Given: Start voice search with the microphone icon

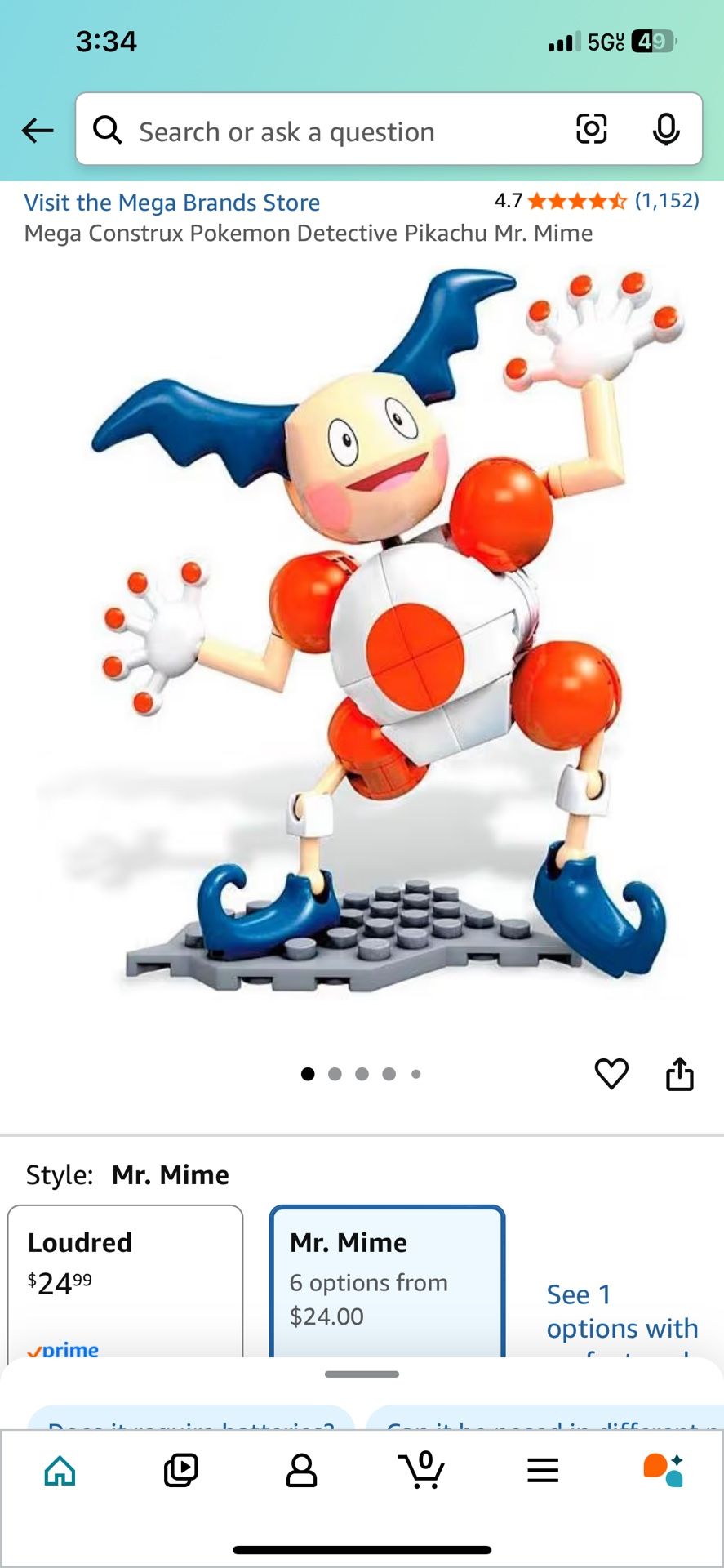Looking at the screenshot, I should click(666, 129).
